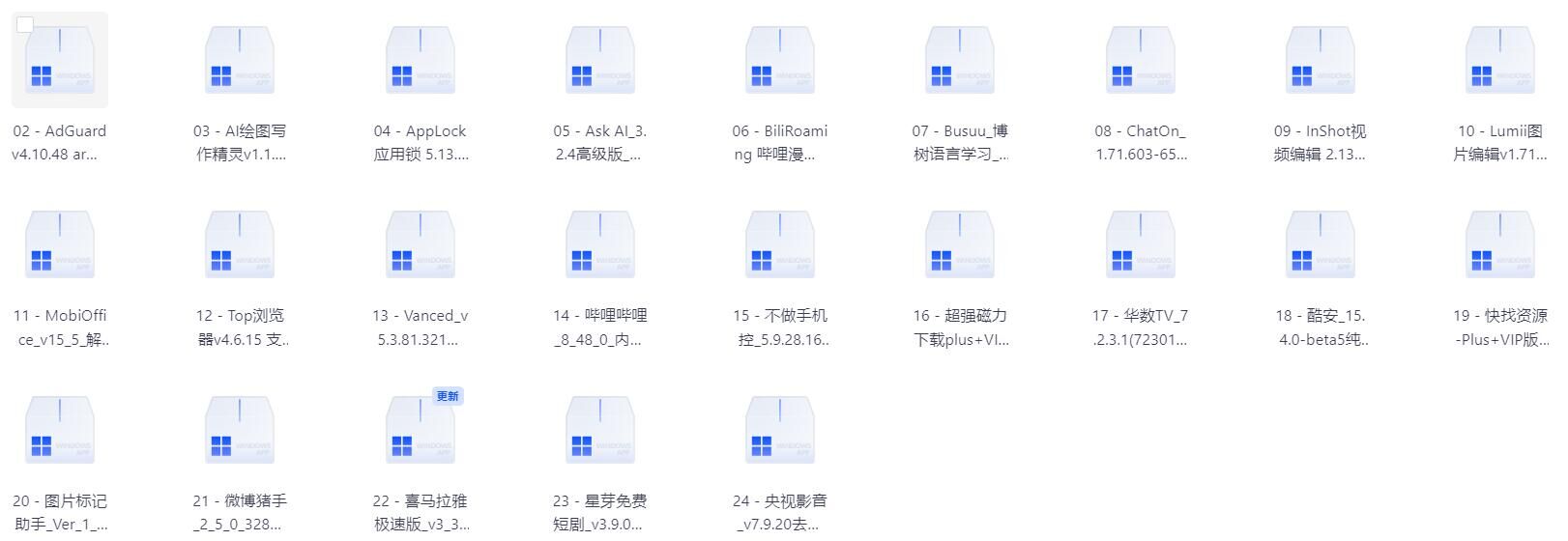Open the 14 - 哔哩哔哩 file
1568x541 pixels.
[599, 244]
